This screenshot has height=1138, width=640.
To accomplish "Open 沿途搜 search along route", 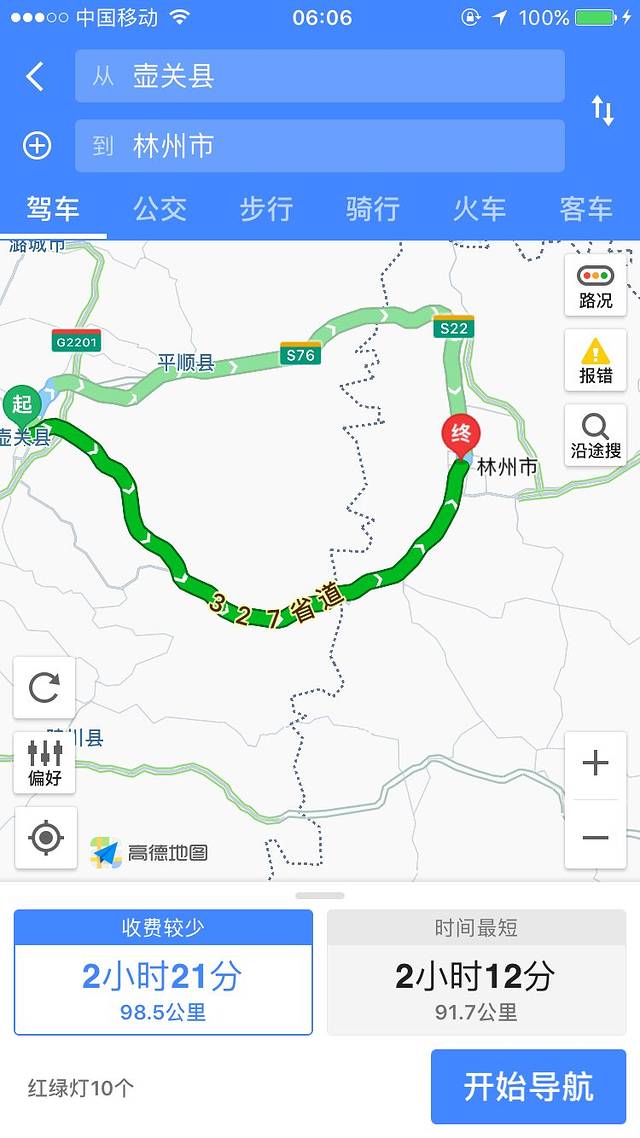I will coord(595,437).
